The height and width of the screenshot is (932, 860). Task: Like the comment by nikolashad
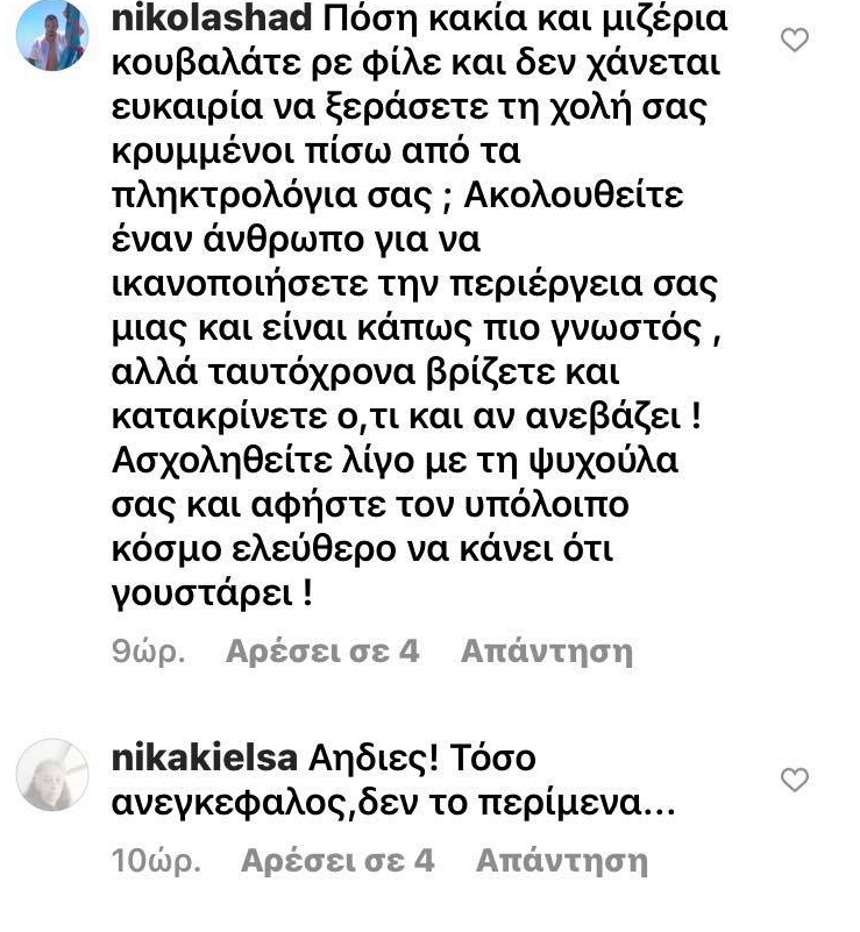pos(794,41)
